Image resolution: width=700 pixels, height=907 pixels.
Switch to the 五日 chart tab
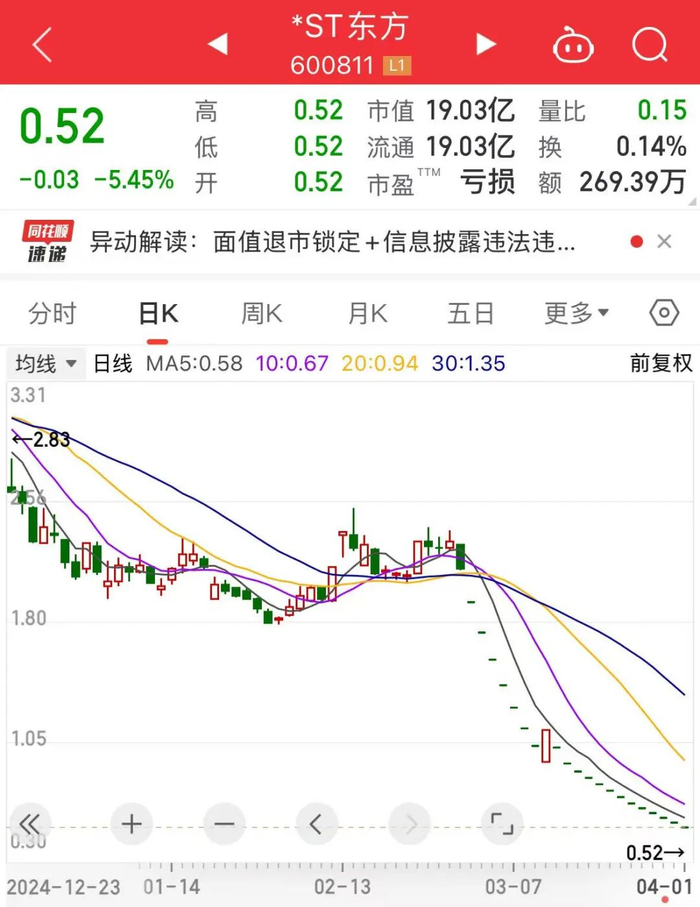[x=471, y=314]
